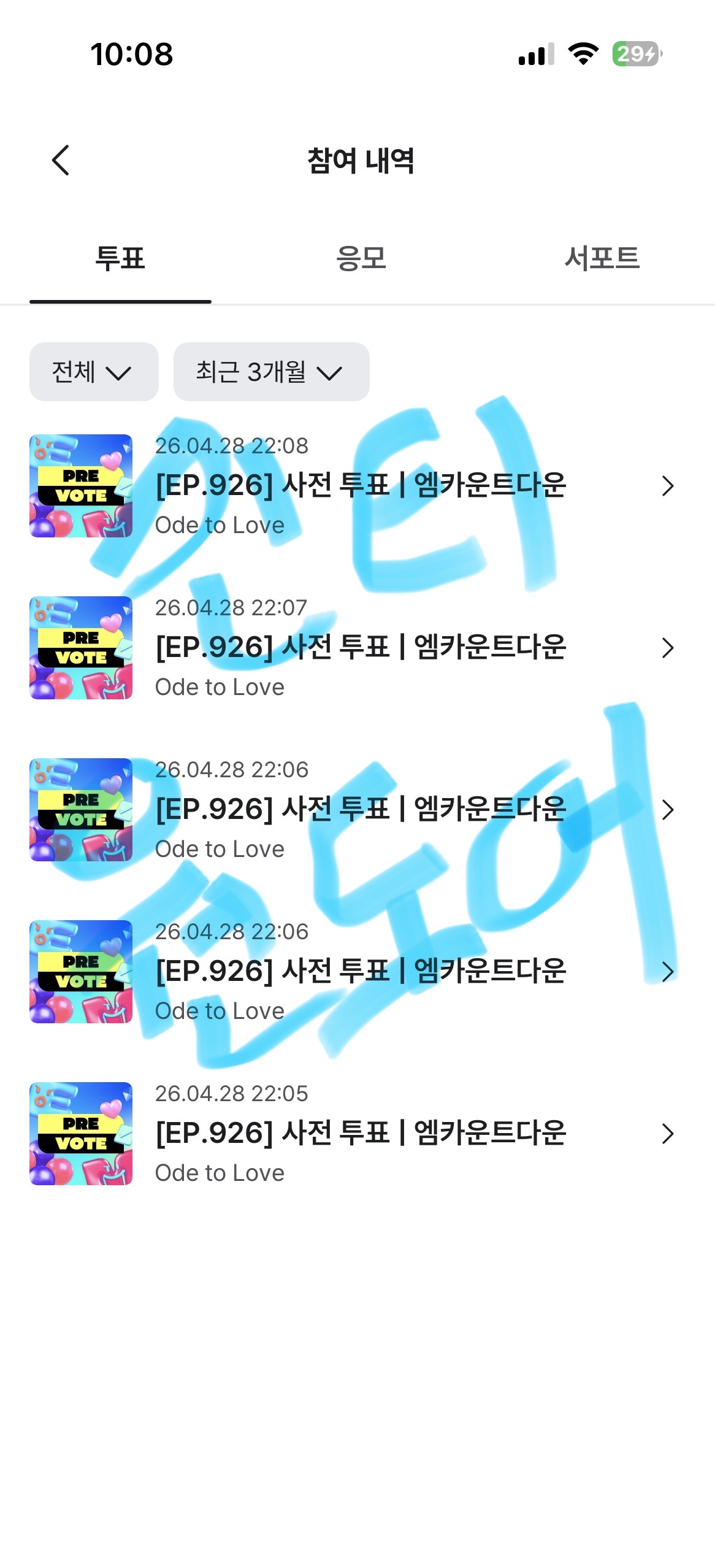Select the 투표 tab
This screenshot has height=1568, width=715.
coord(120,258)
